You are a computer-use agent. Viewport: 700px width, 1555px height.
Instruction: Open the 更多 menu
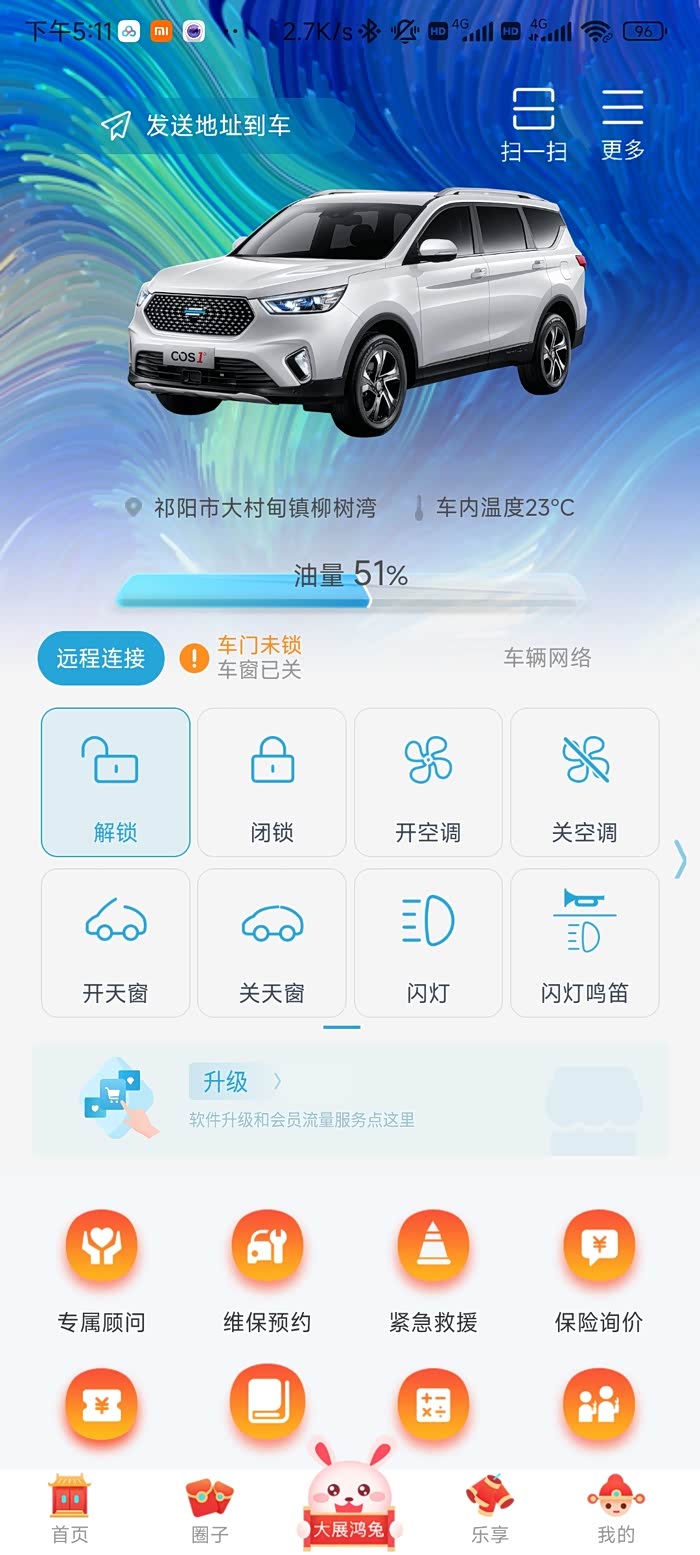point(622,125)
